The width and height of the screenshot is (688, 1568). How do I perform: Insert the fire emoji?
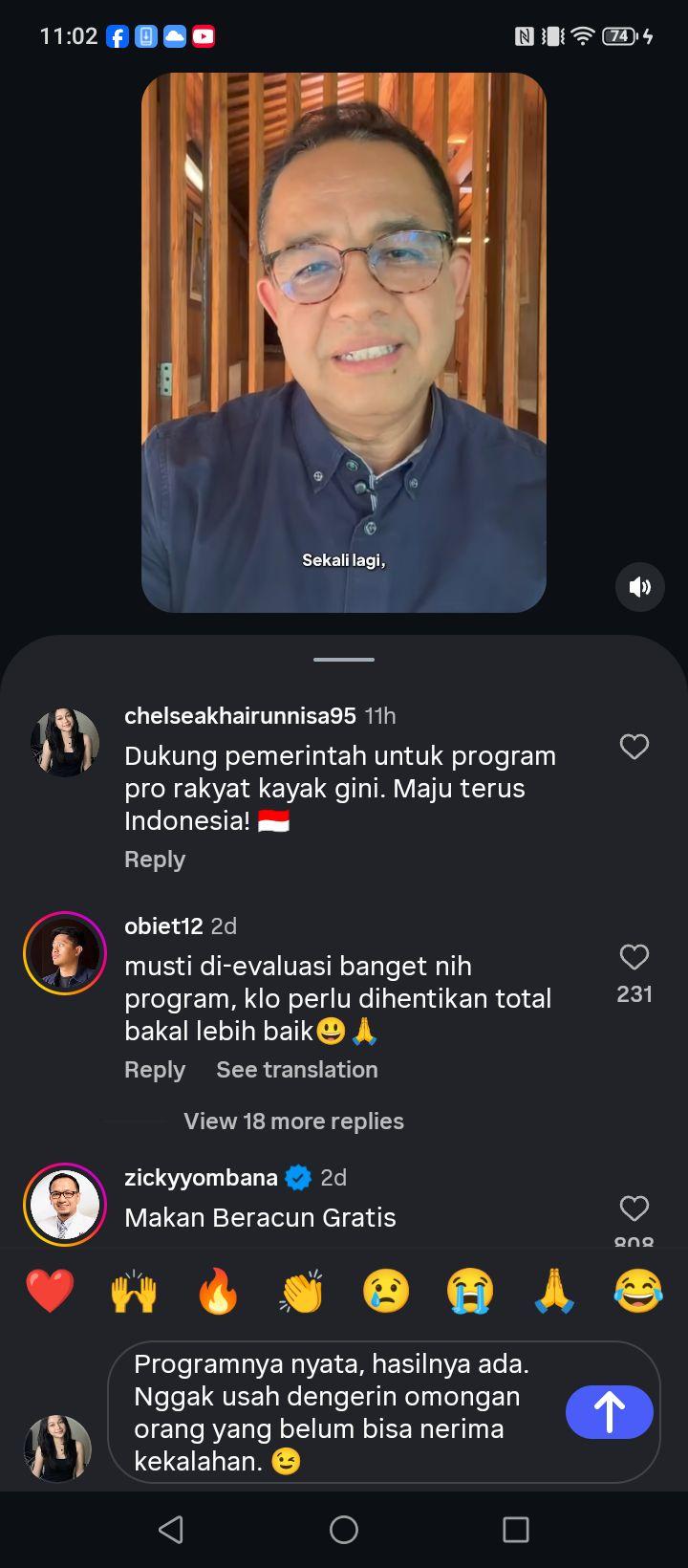(x=218, y=1292)
